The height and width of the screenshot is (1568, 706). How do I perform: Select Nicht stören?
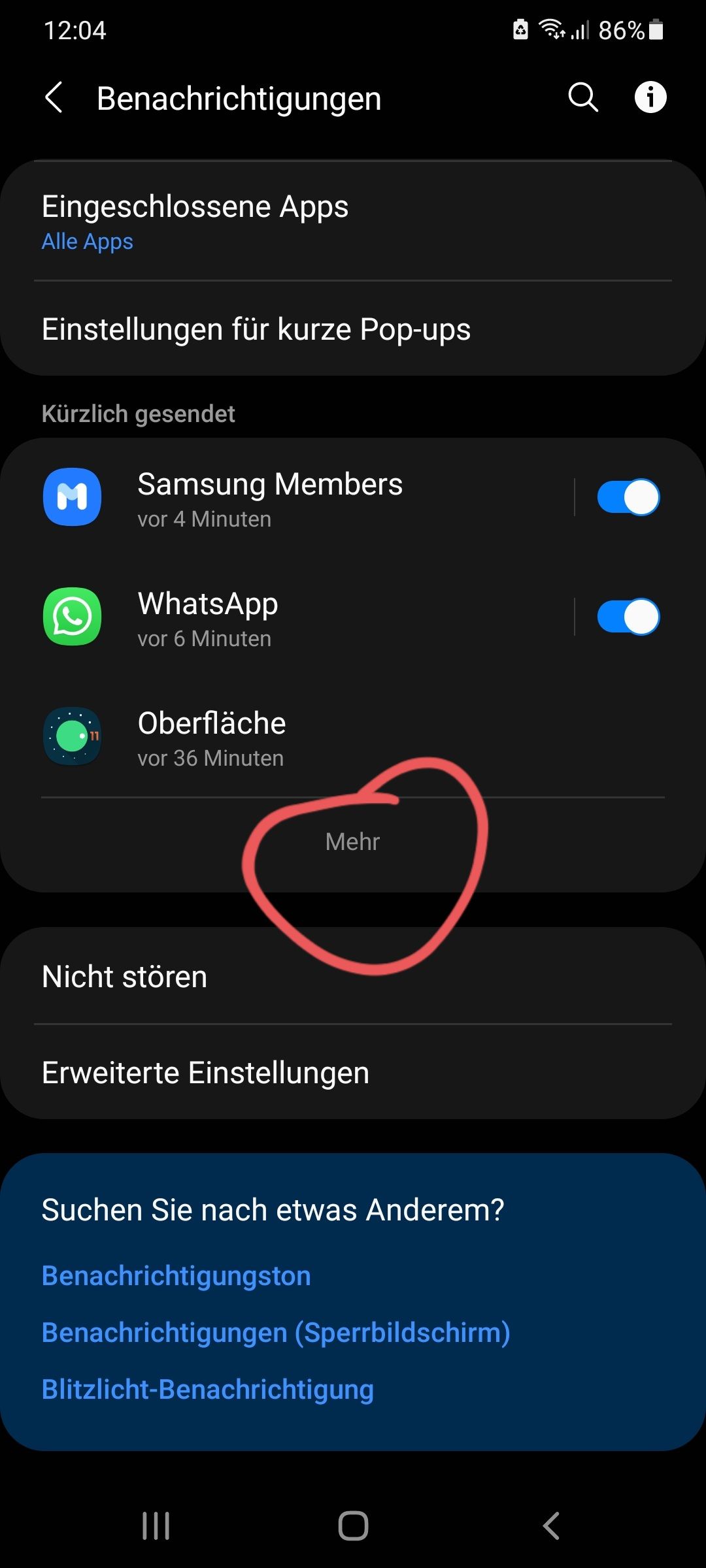(x=124, y=976)
